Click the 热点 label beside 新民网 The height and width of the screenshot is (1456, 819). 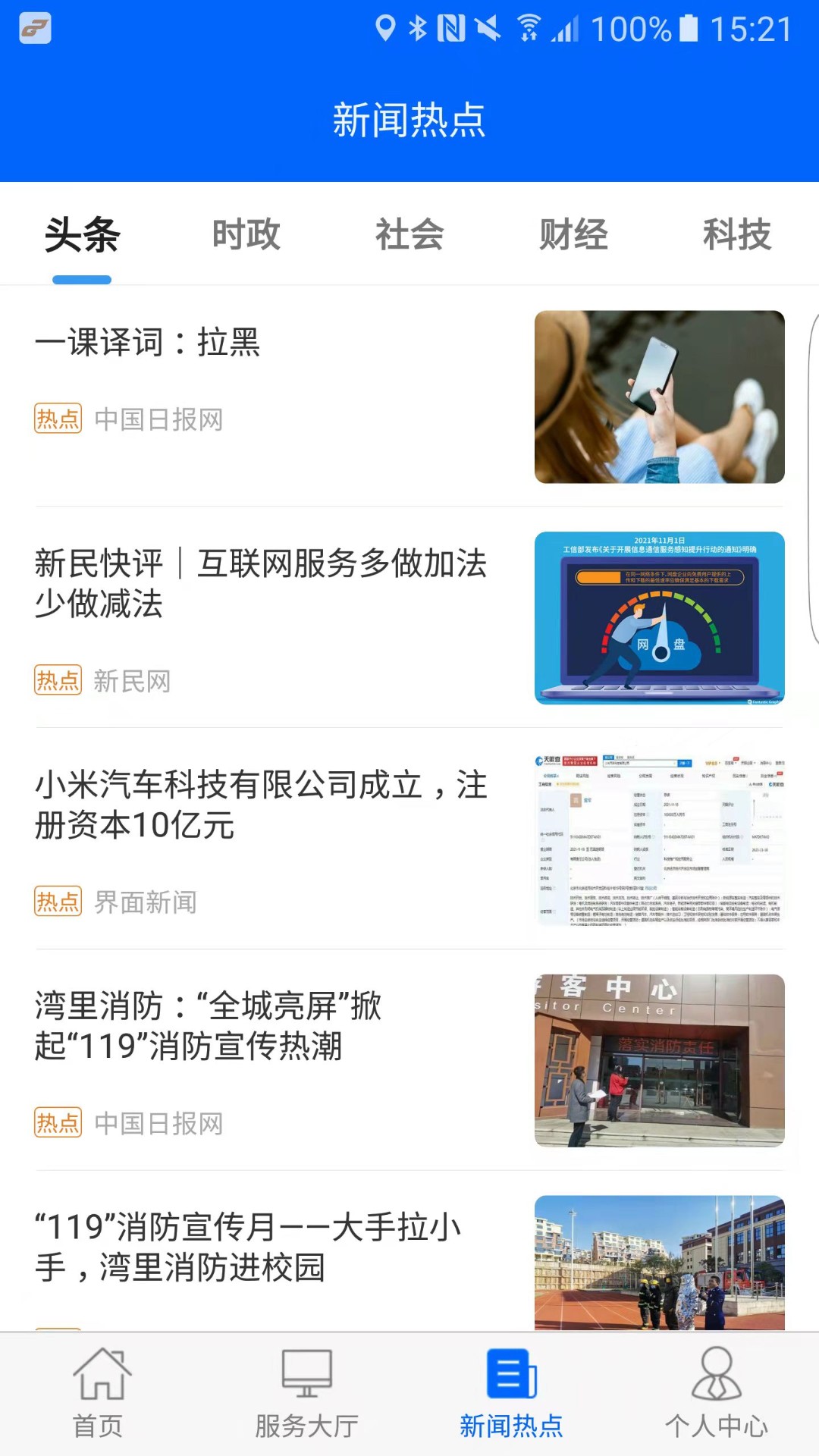pyautogui.click(x=57, y=680)
